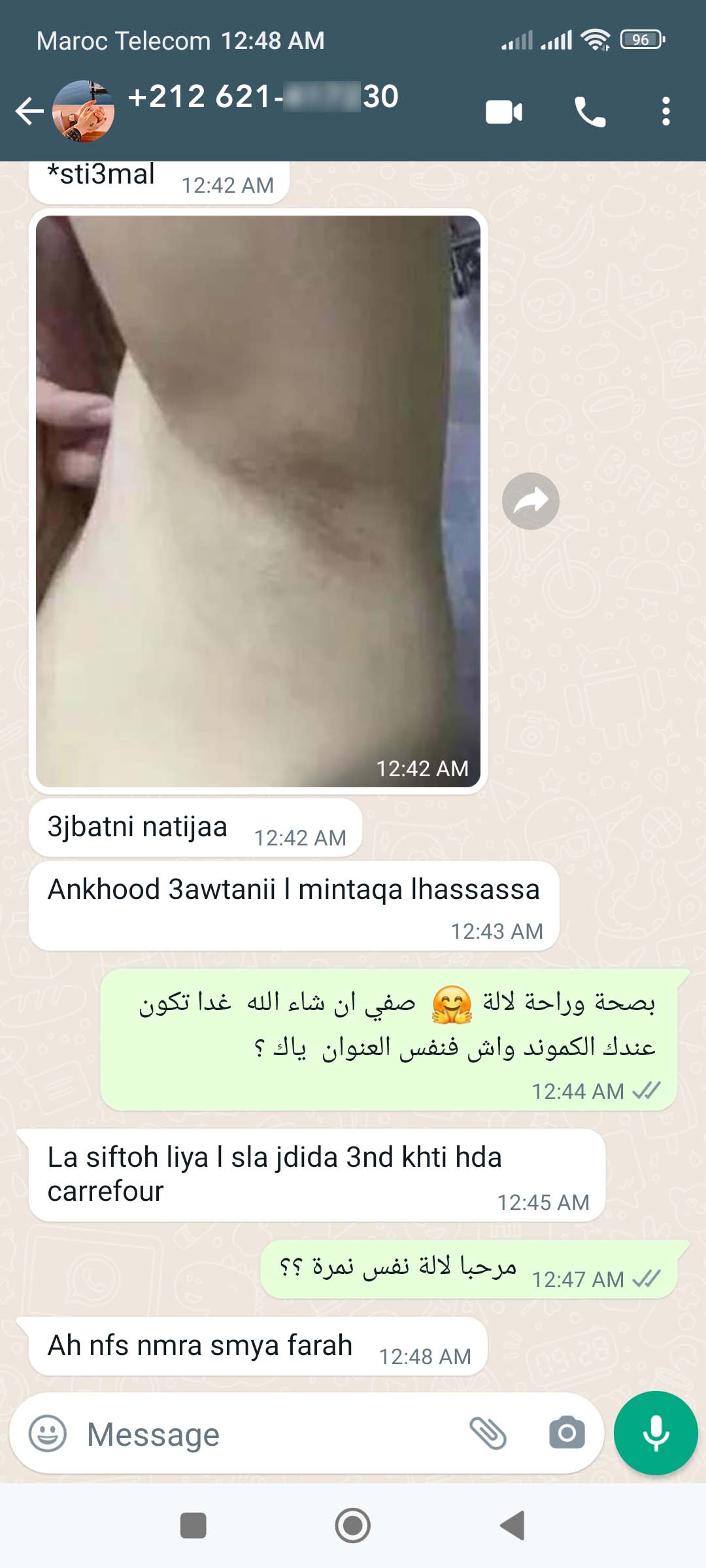Screen dimensions: 706x1568
Task: Open recent apps from the navigation bar
Action: point(193,1526)
